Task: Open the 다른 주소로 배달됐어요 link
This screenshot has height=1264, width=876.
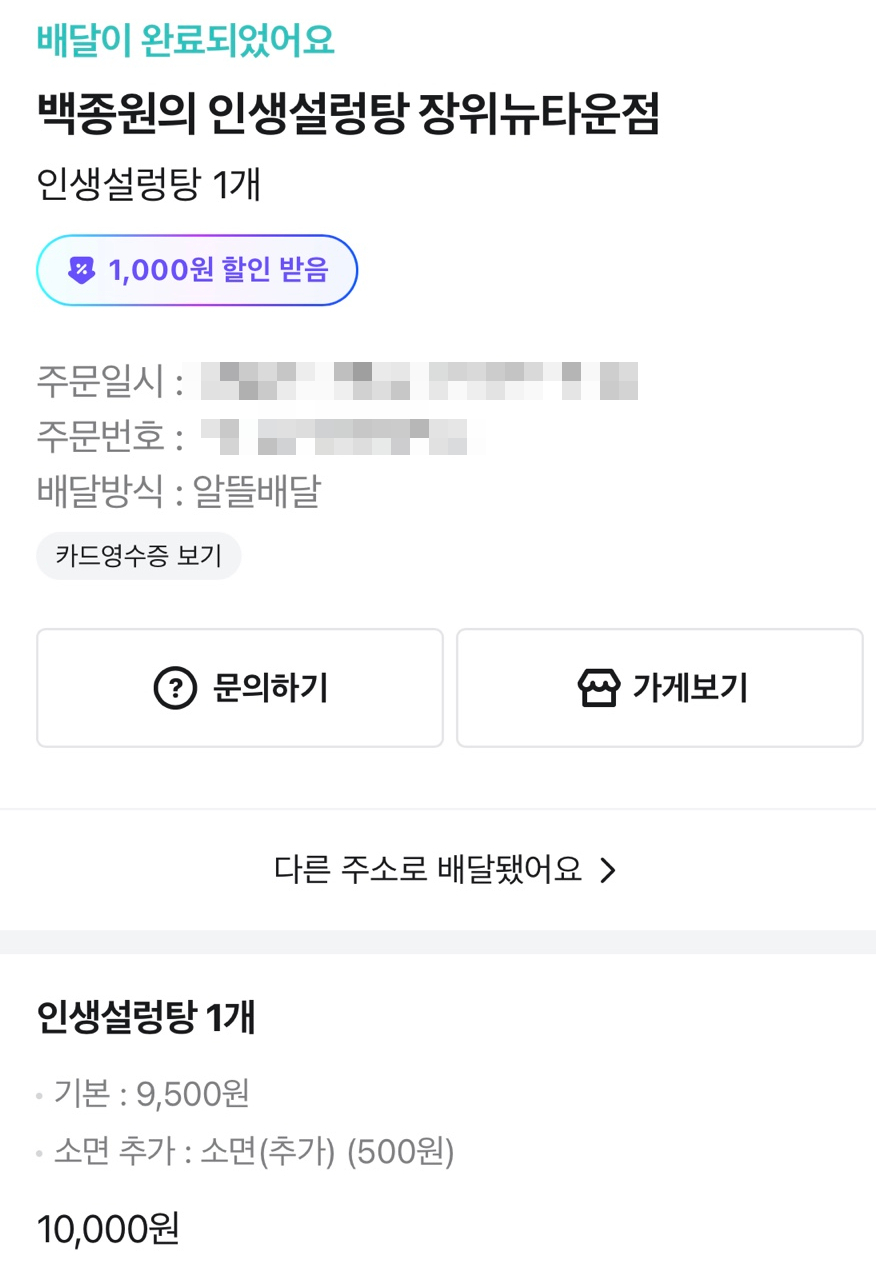Action: click(x=445, y=870)
